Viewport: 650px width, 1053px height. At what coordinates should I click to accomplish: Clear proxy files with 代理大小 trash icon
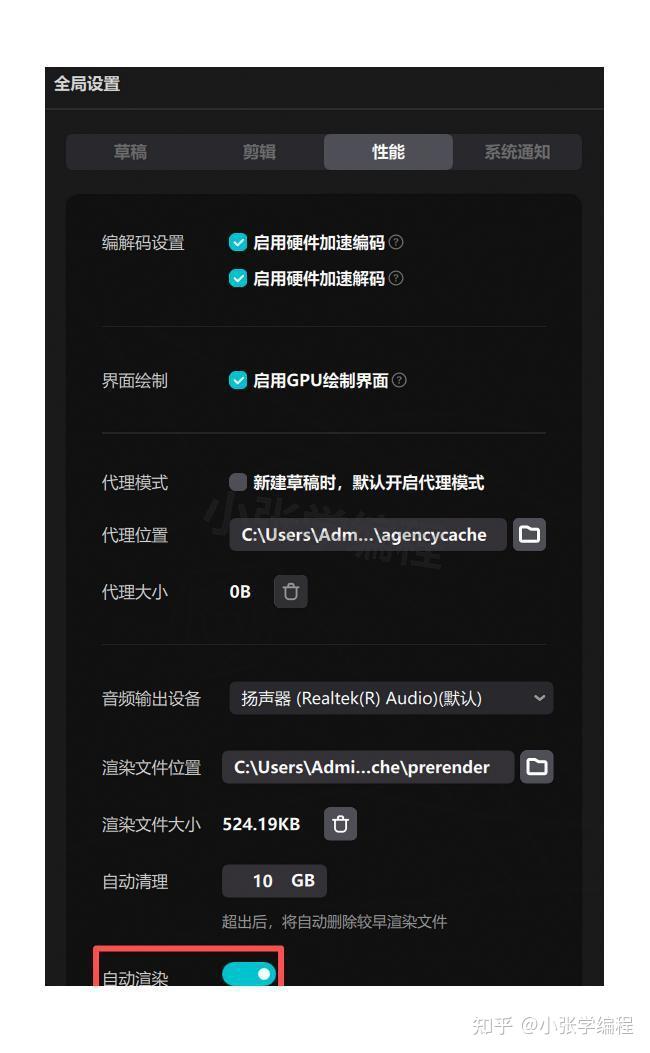point(291,592)
